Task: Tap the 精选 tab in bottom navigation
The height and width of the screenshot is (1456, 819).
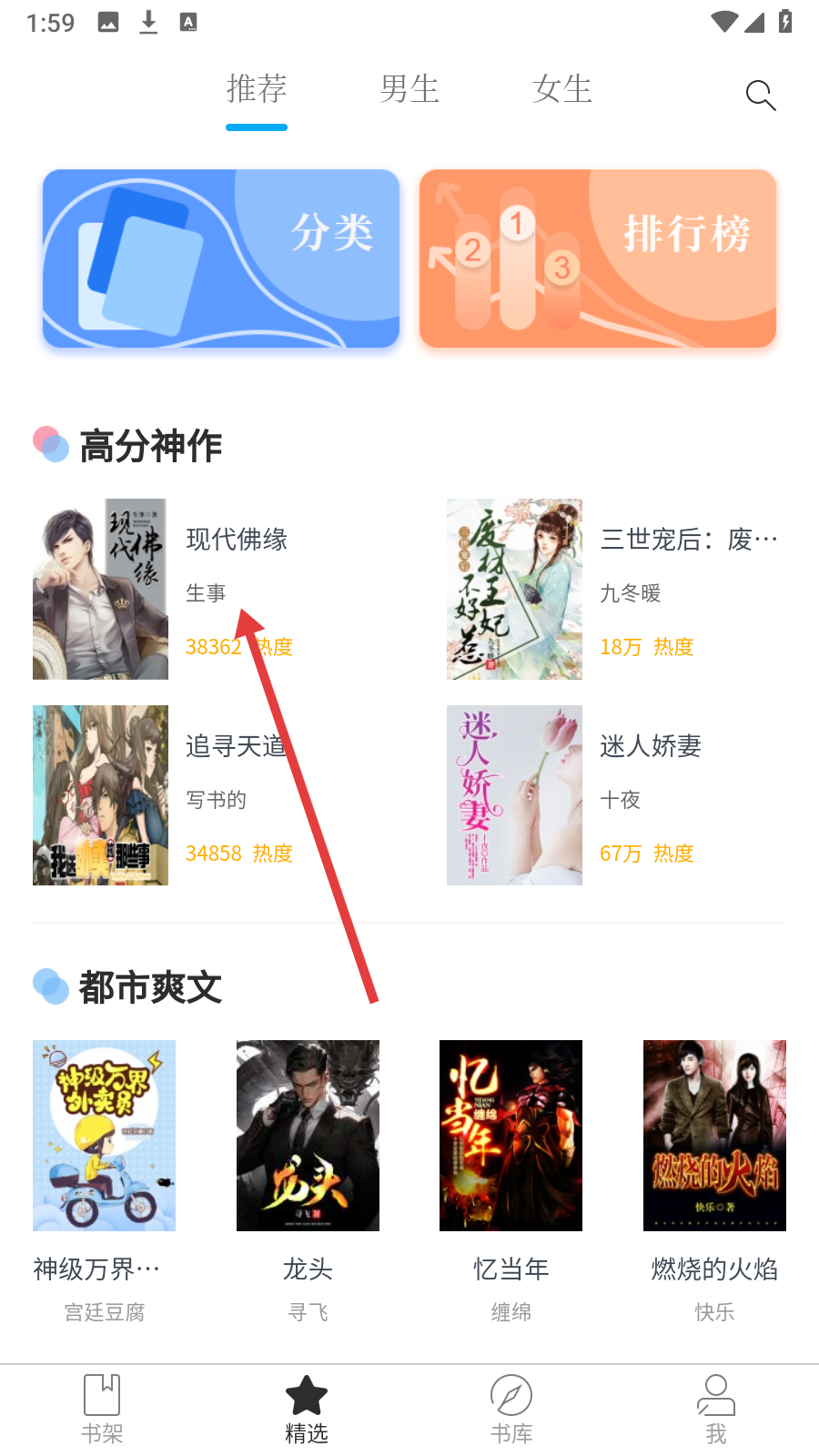Action: pos(307,1410)
